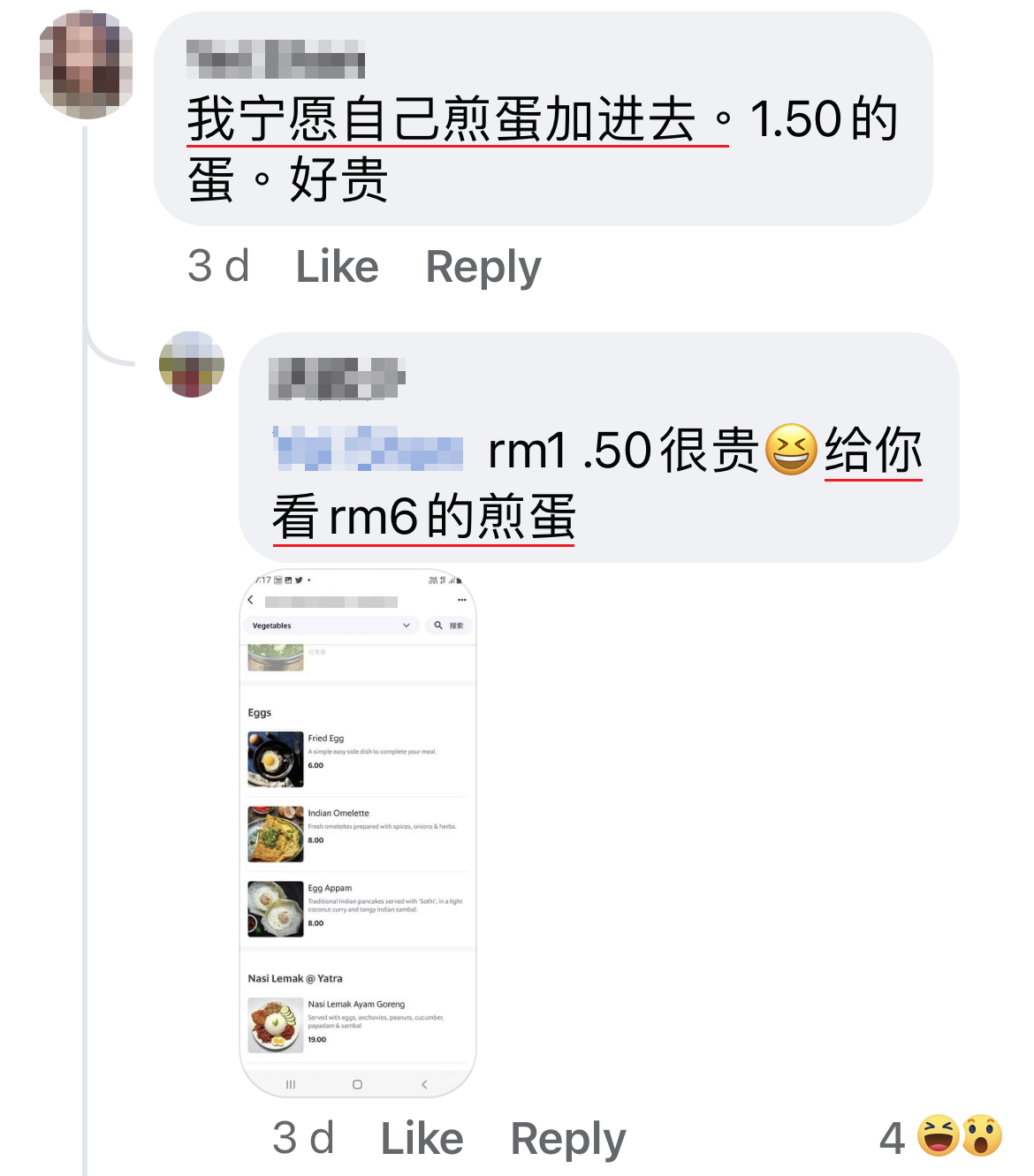This screenshot has width=1034, height=1176.
Task: Open the mentioned user's profile link
Action: click(368, 449)
